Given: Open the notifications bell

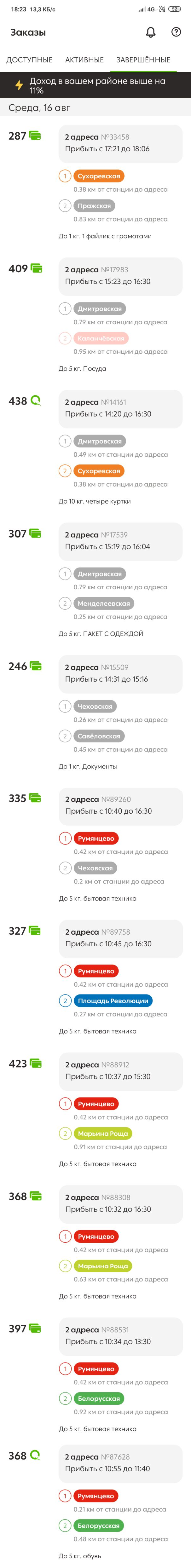Looking at the screenshot, I should (151, 32).
